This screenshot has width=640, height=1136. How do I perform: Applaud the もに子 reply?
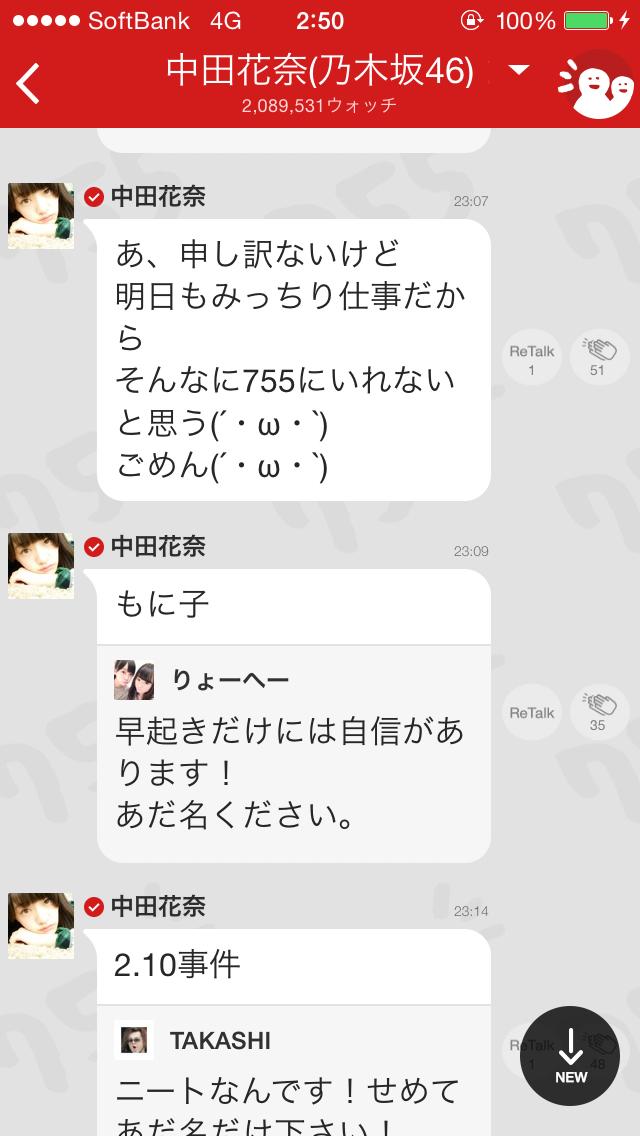pyautogui.click(x=599, y=713)
